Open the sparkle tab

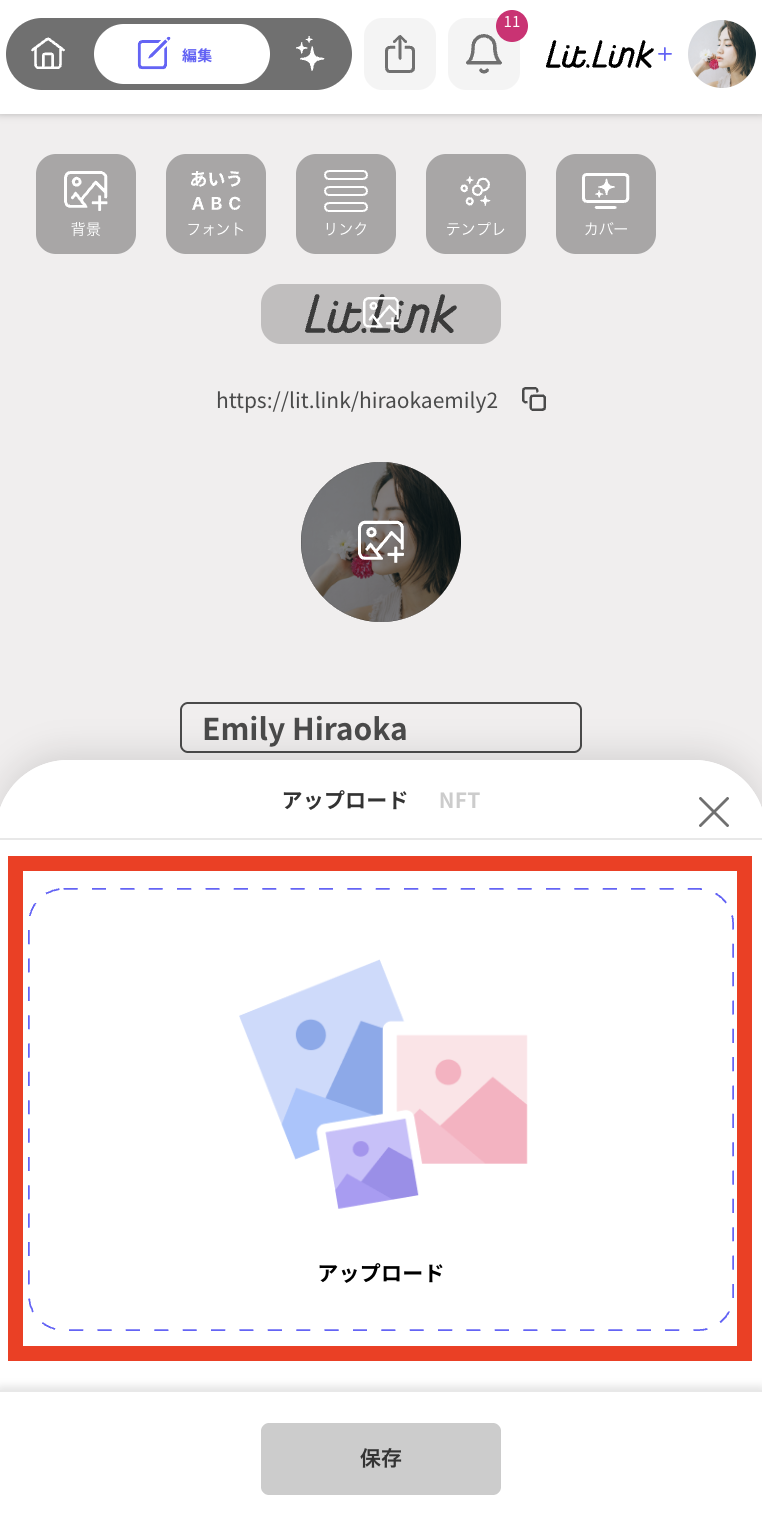coord(310,55)
